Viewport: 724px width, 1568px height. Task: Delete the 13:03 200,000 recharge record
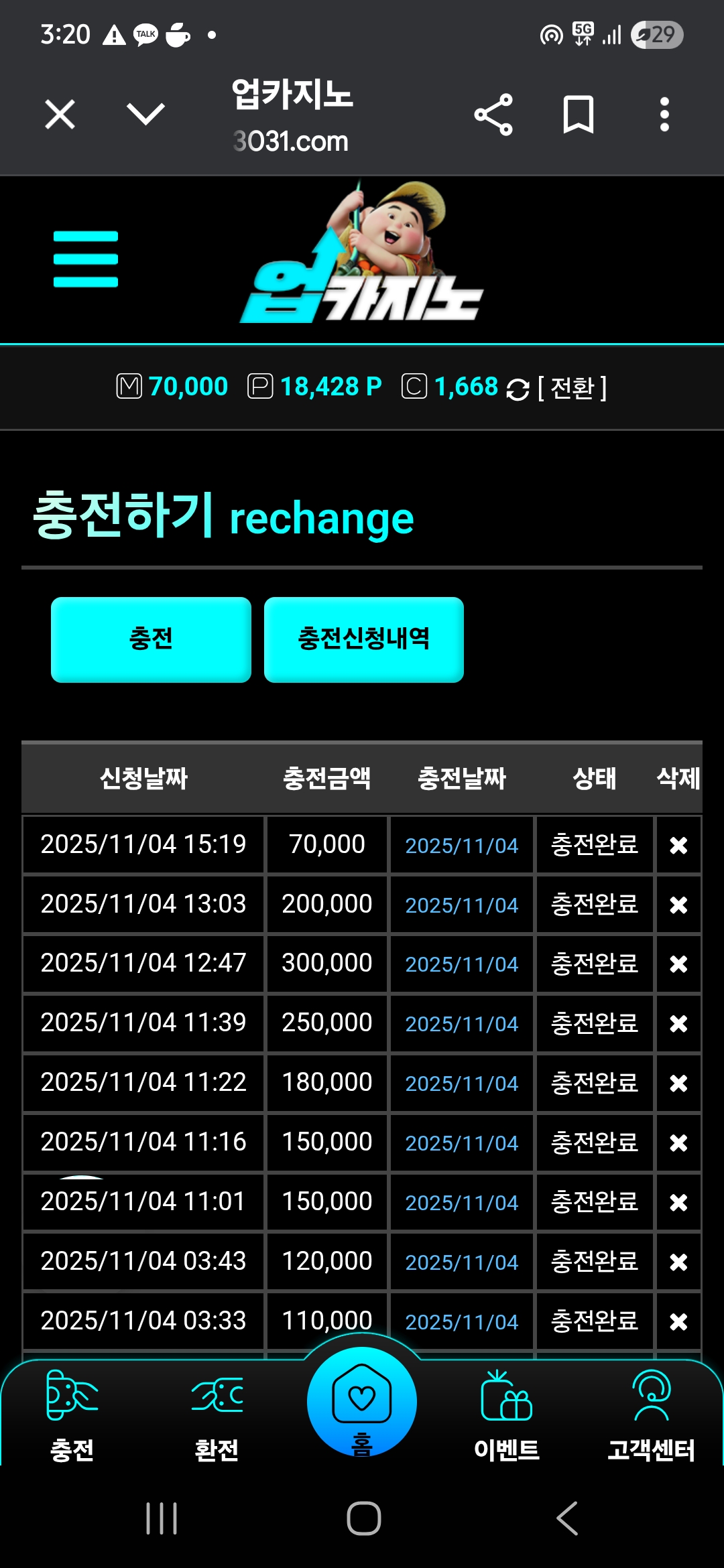(x=678, y=905)
